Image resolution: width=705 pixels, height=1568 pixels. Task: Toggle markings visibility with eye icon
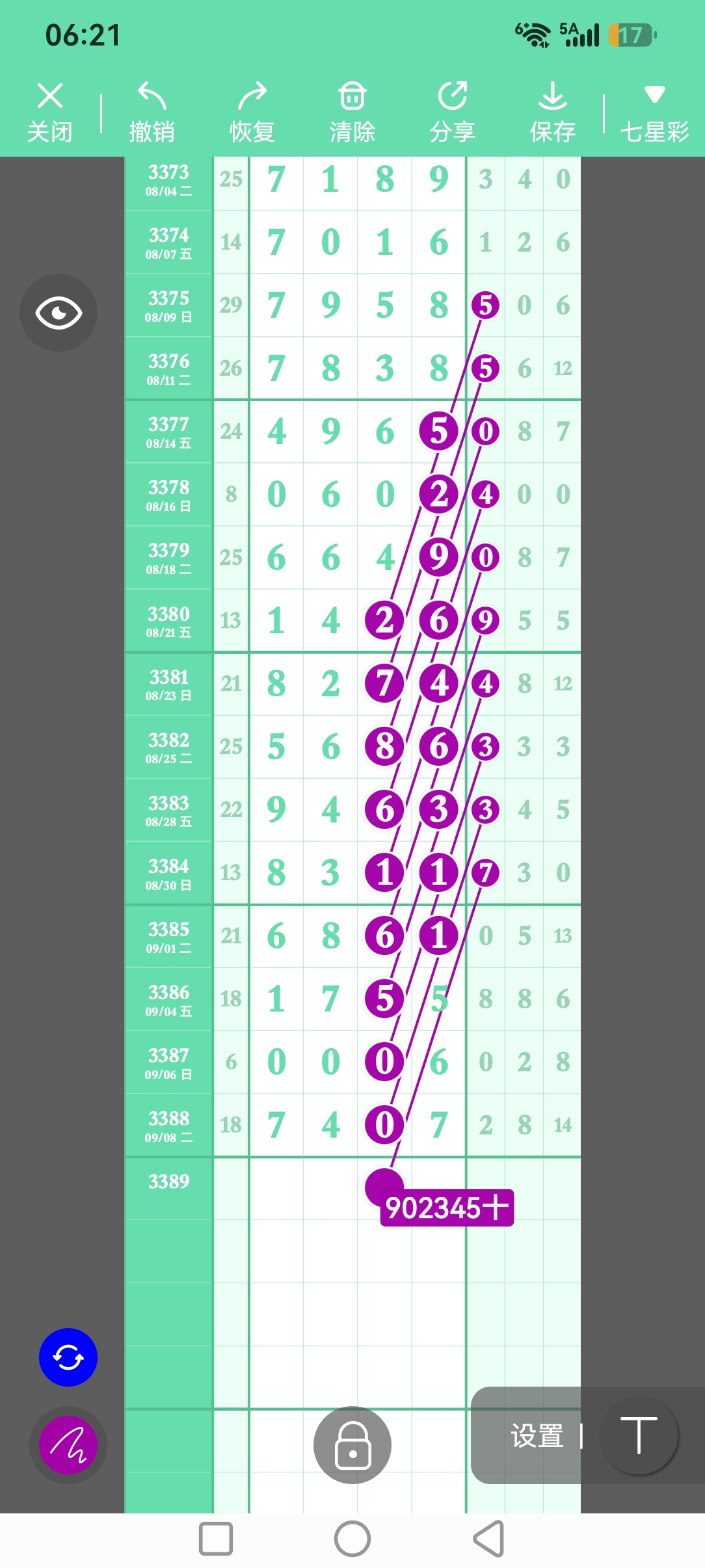click(59, 313)
